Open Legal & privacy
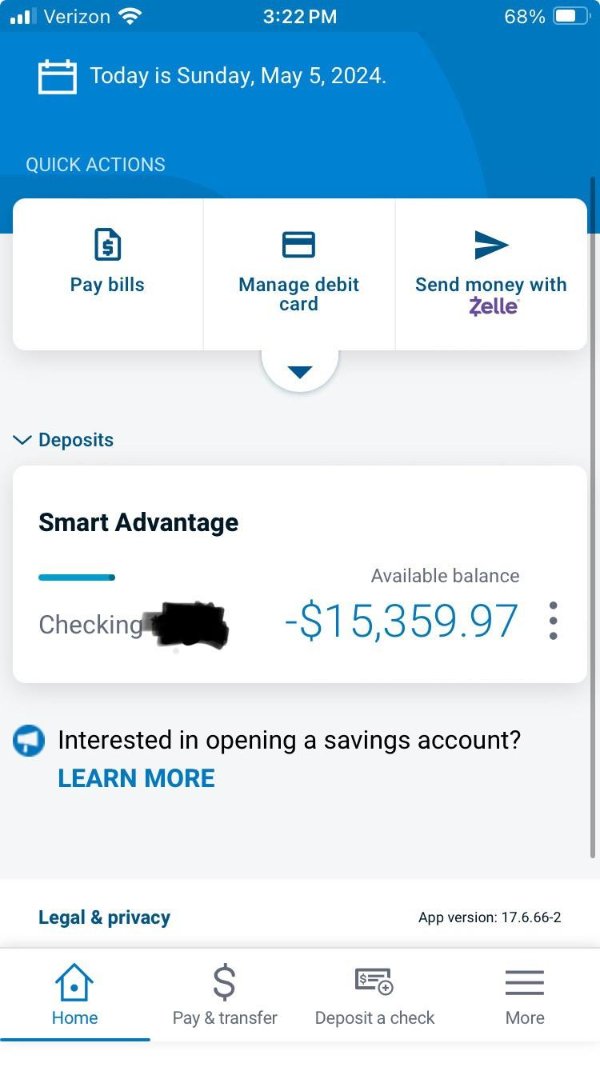The image size is (600, 1067). 104,917
